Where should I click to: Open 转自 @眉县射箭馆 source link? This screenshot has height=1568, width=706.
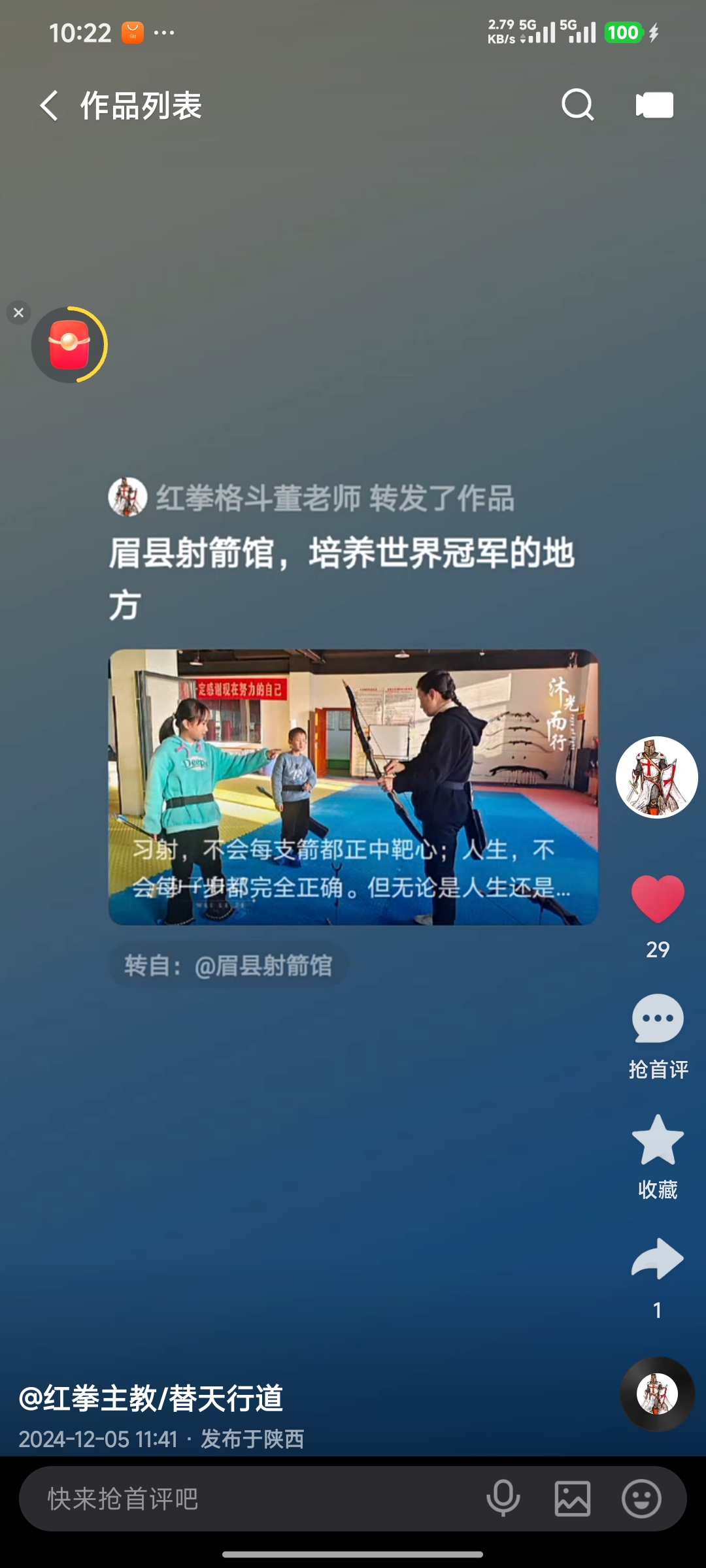(228, 965)
